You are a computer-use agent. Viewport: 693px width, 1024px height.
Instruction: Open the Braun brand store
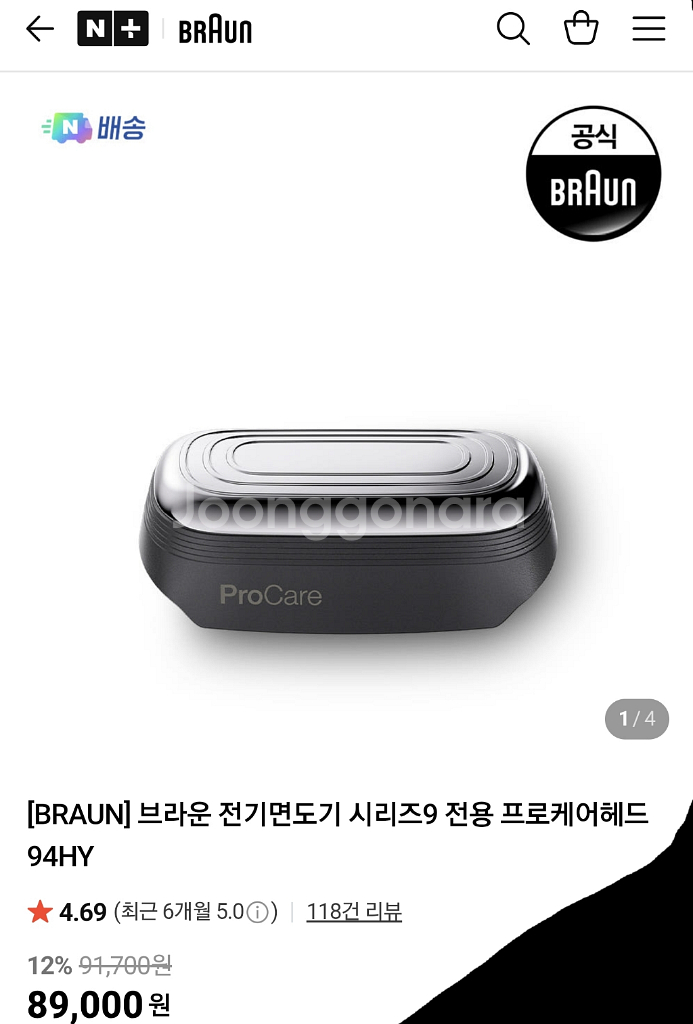[215, 31]
